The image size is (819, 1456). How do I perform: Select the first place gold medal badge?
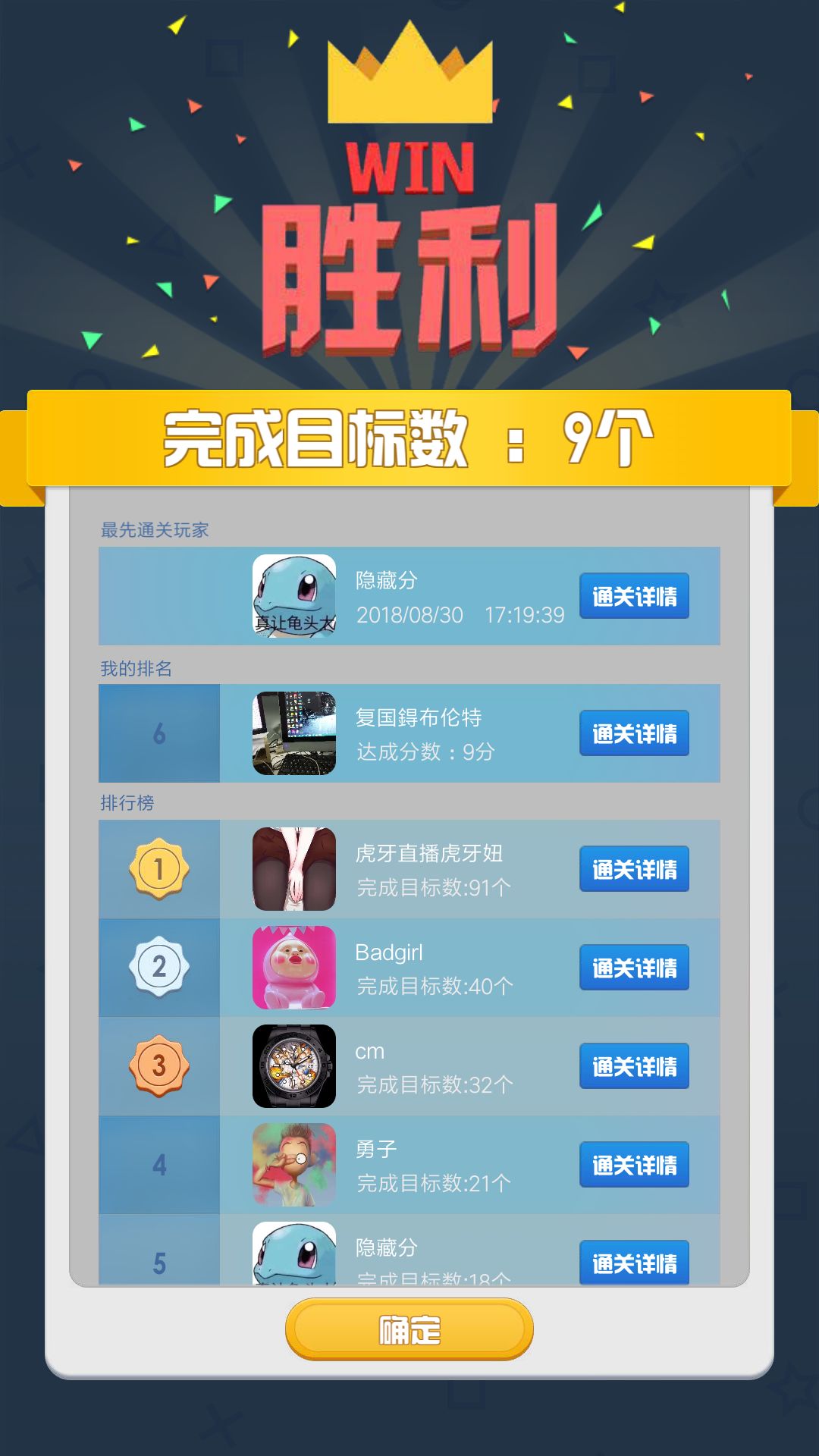(158, 868)
